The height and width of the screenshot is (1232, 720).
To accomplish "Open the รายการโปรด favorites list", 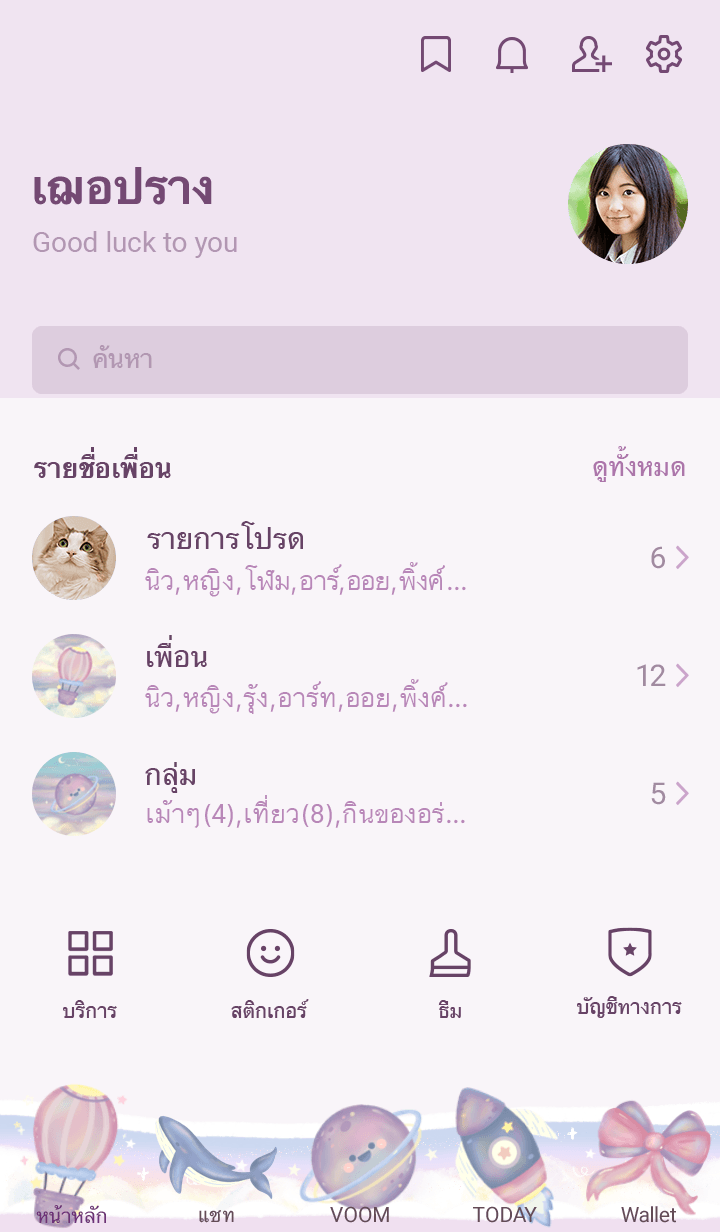I will tap(360, 558).
